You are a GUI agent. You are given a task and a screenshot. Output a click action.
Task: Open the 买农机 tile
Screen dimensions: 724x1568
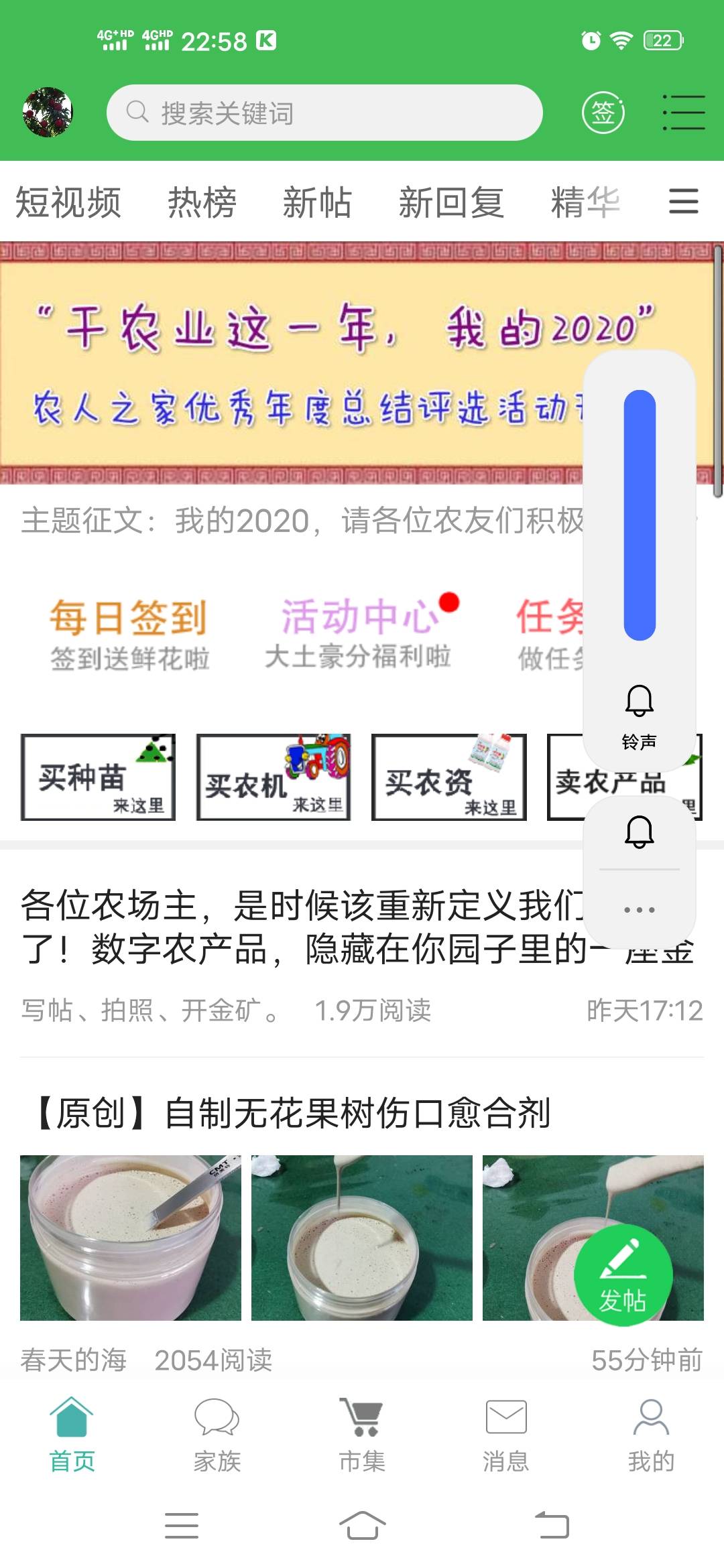coord(274,777)
